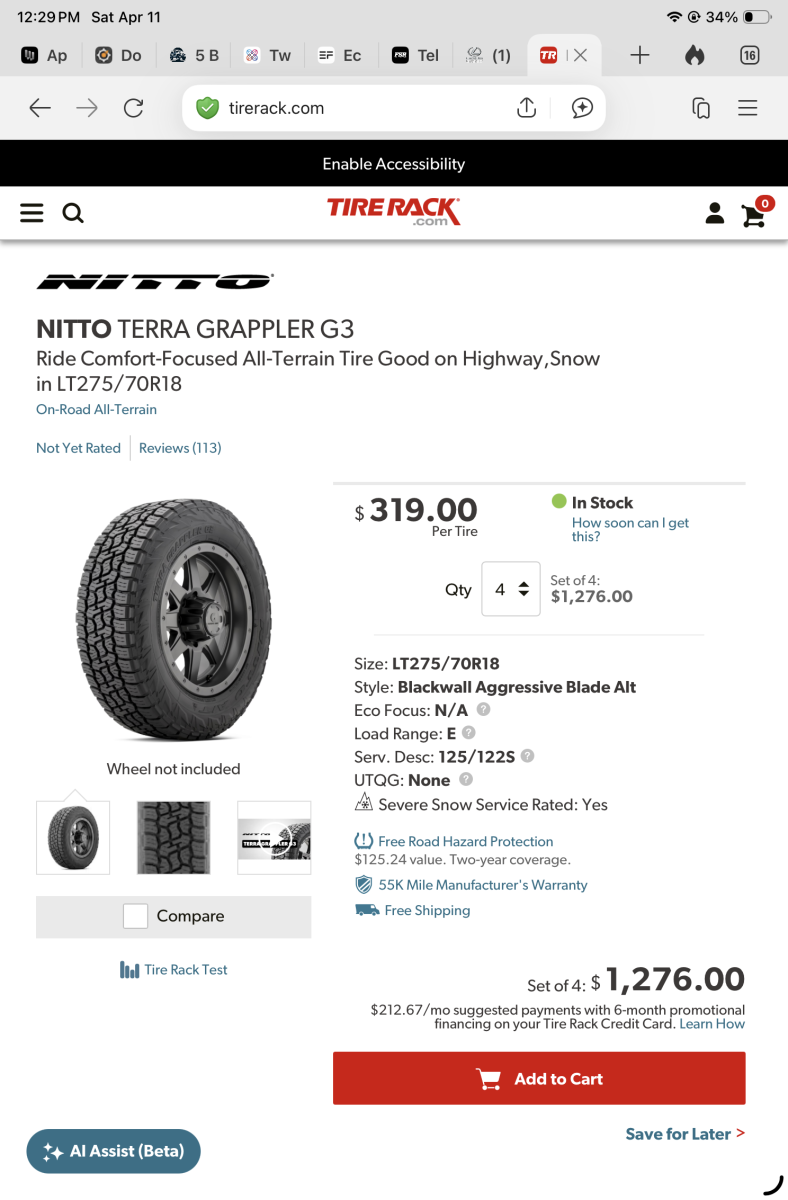Screen dimensions: 788x1200
Task: Open the quantity selector
Action: [x=510, y=589]
